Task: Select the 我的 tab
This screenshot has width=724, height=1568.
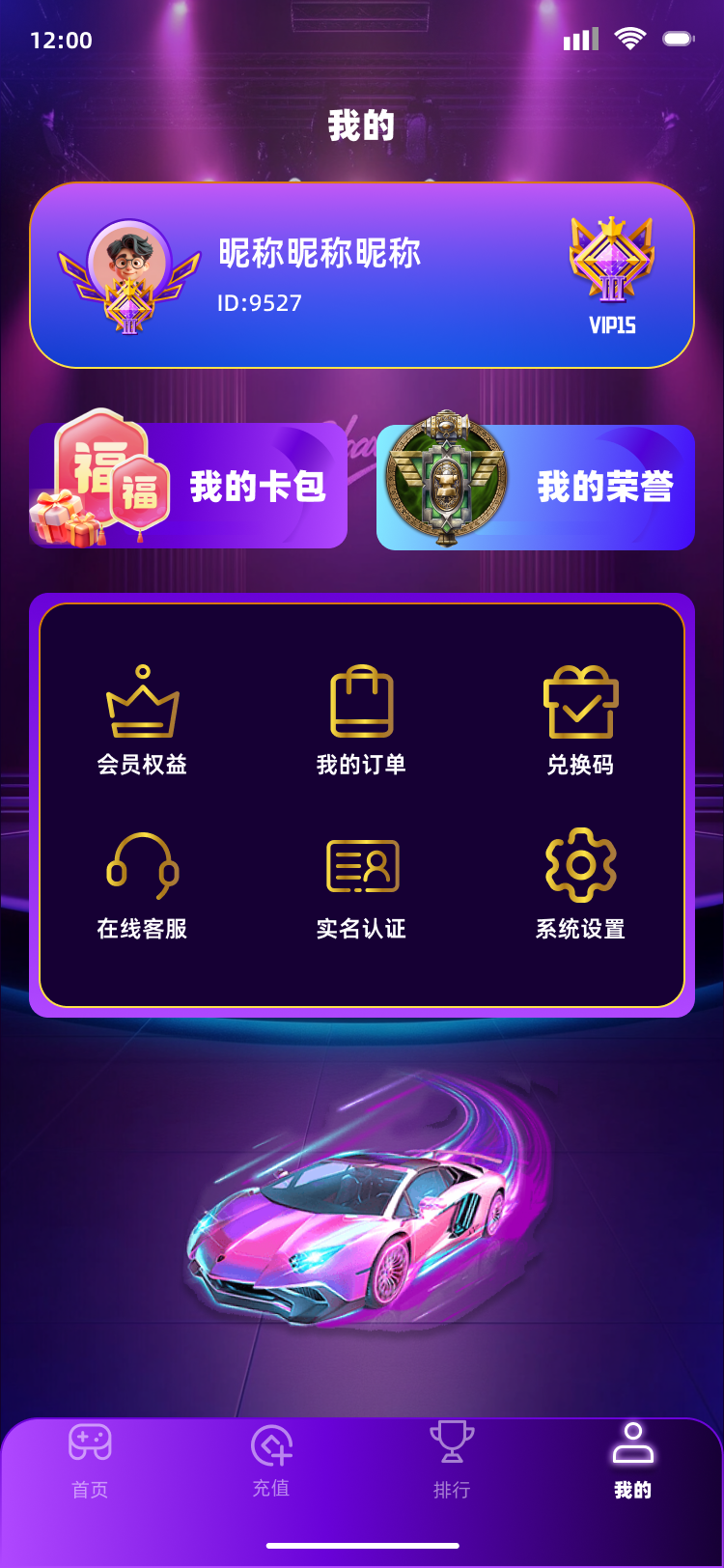Action: (633, 1461)
